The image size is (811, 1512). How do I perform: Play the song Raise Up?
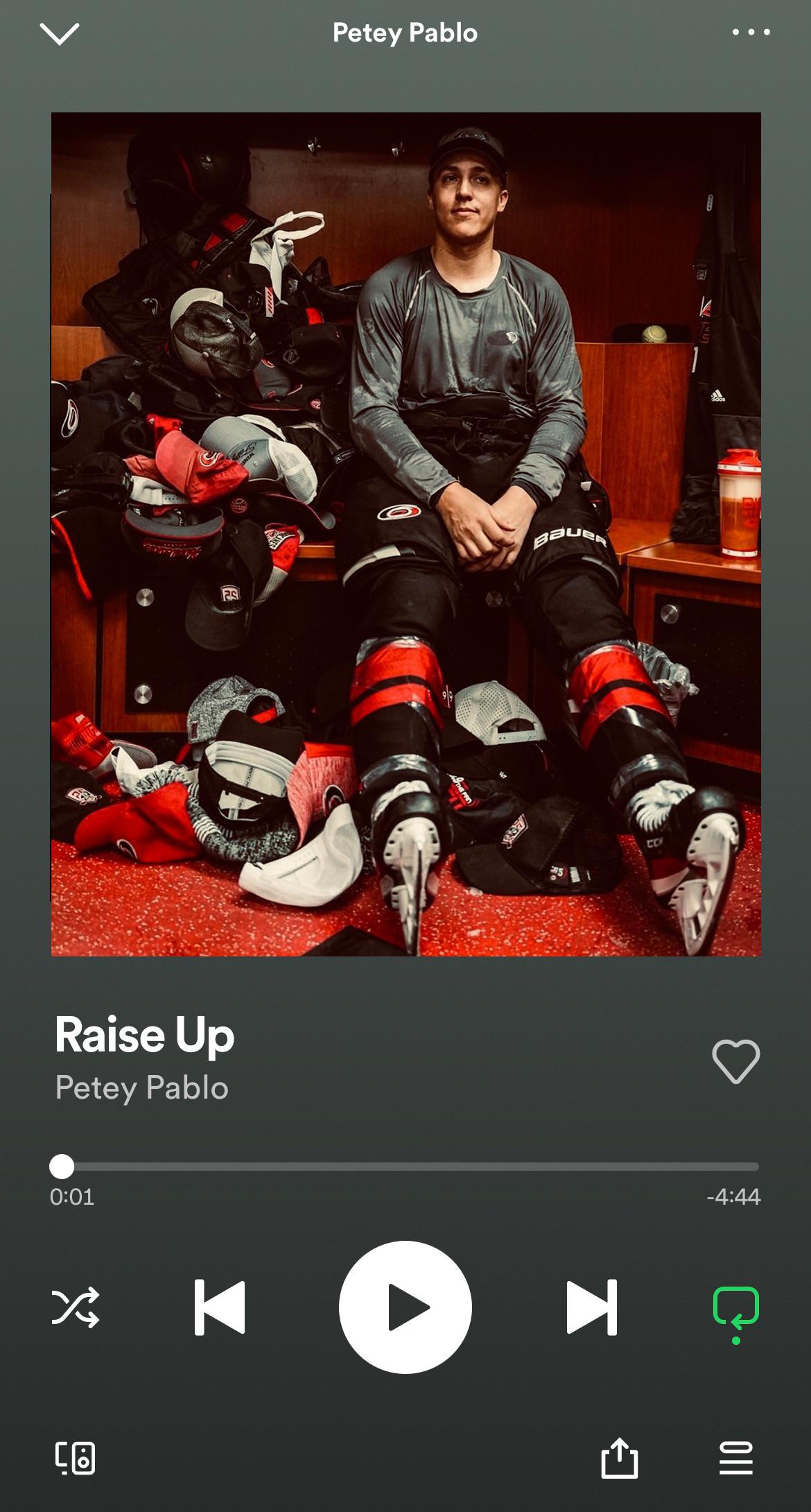pos(405,1307)
